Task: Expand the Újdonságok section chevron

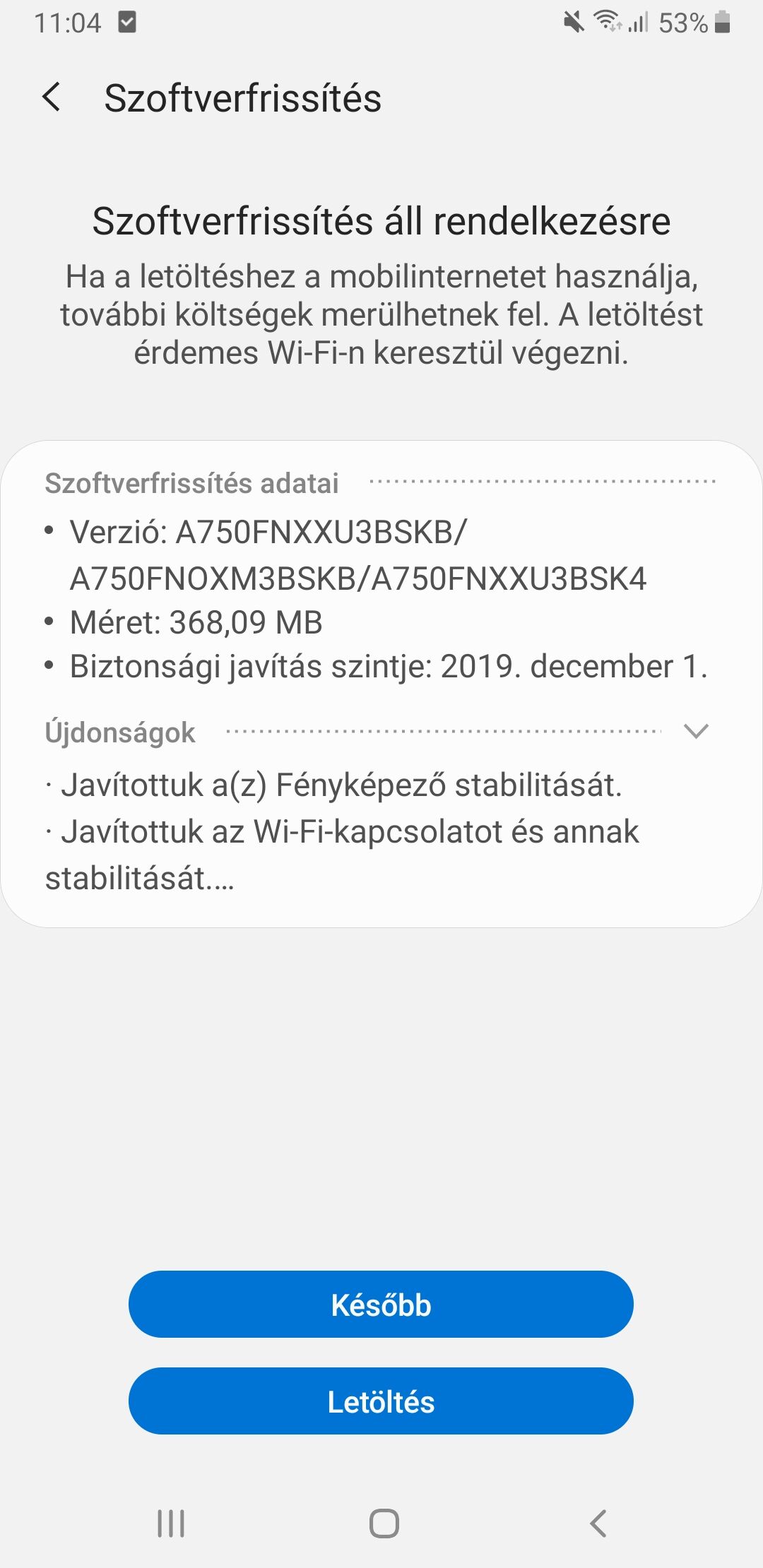Action: pyautogui.click(x=696, y=732)
